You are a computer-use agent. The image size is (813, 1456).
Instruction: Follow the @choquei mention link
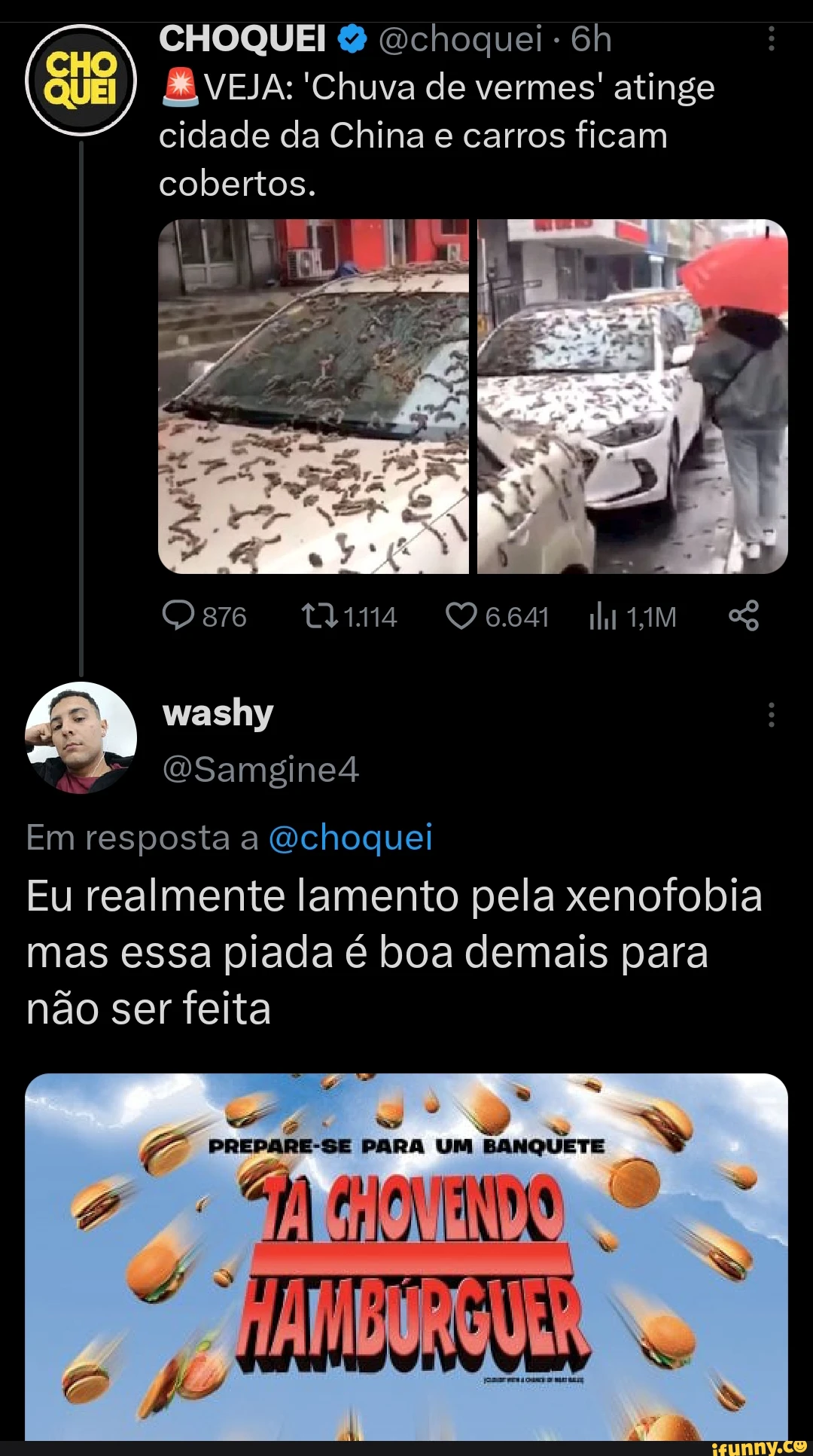pyautogui.click(x=351, y=837)
